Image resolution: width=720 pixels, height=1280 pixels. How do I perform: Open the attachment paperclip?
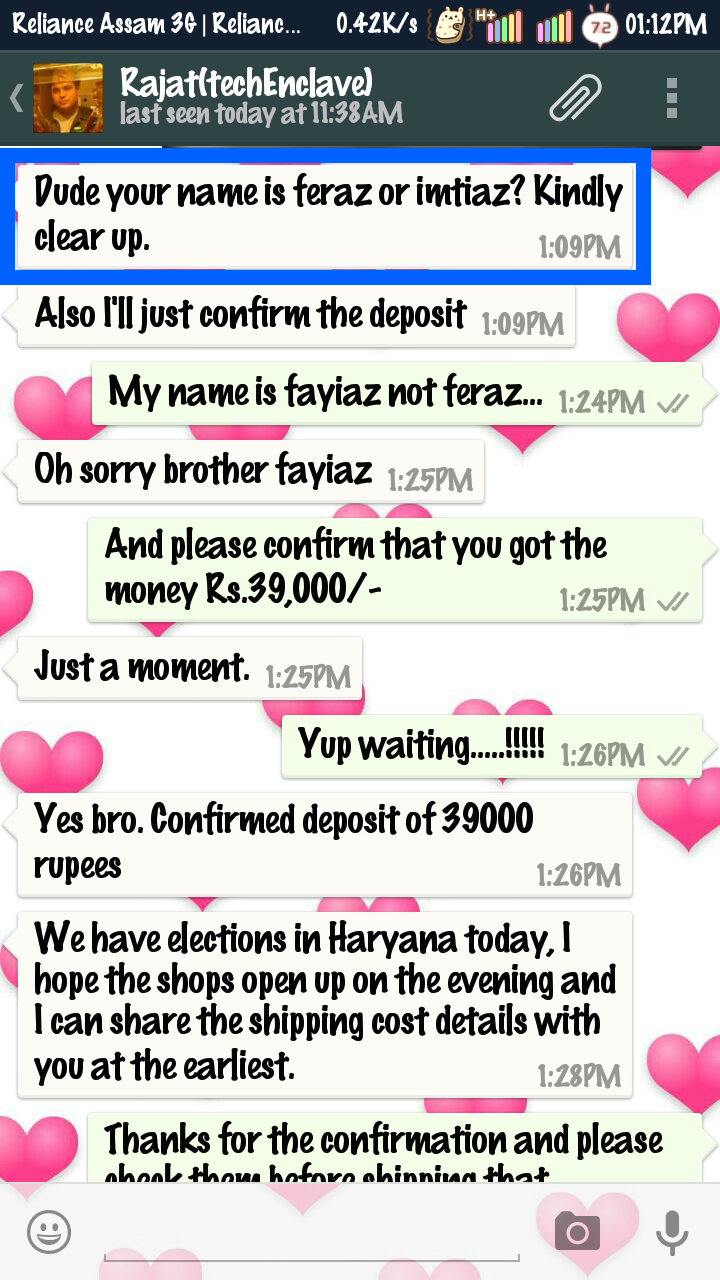click(x=576, y=98)
